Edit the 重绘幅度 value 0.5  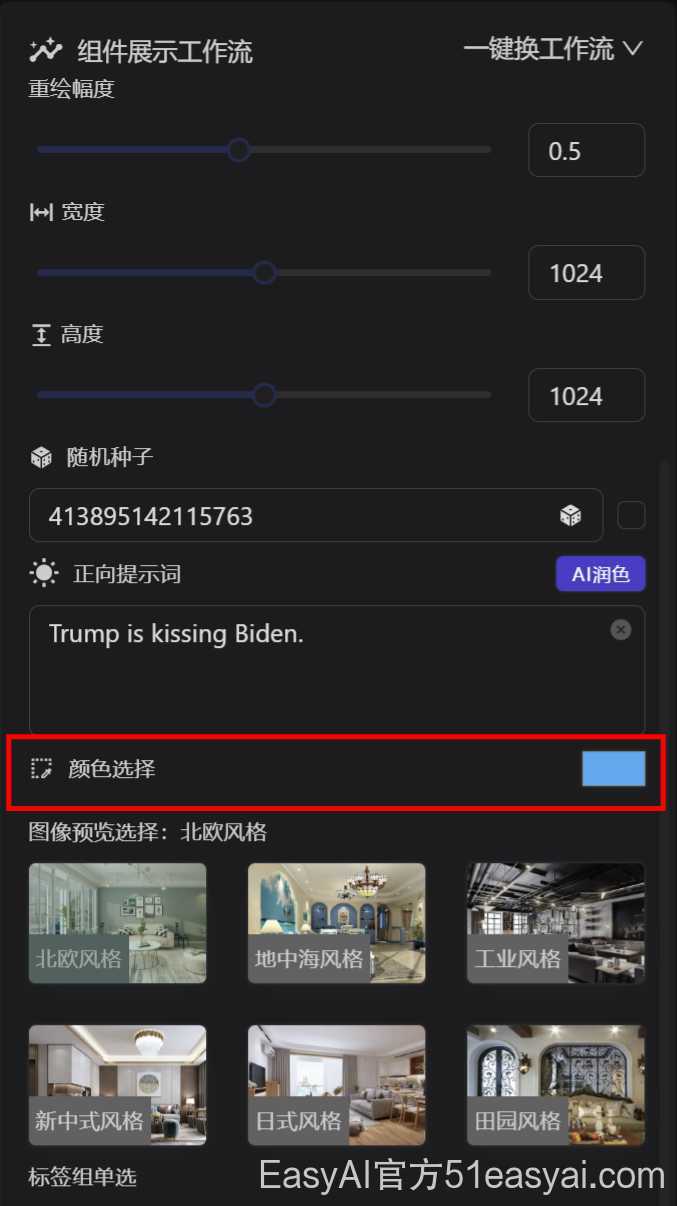click(585, 151)
